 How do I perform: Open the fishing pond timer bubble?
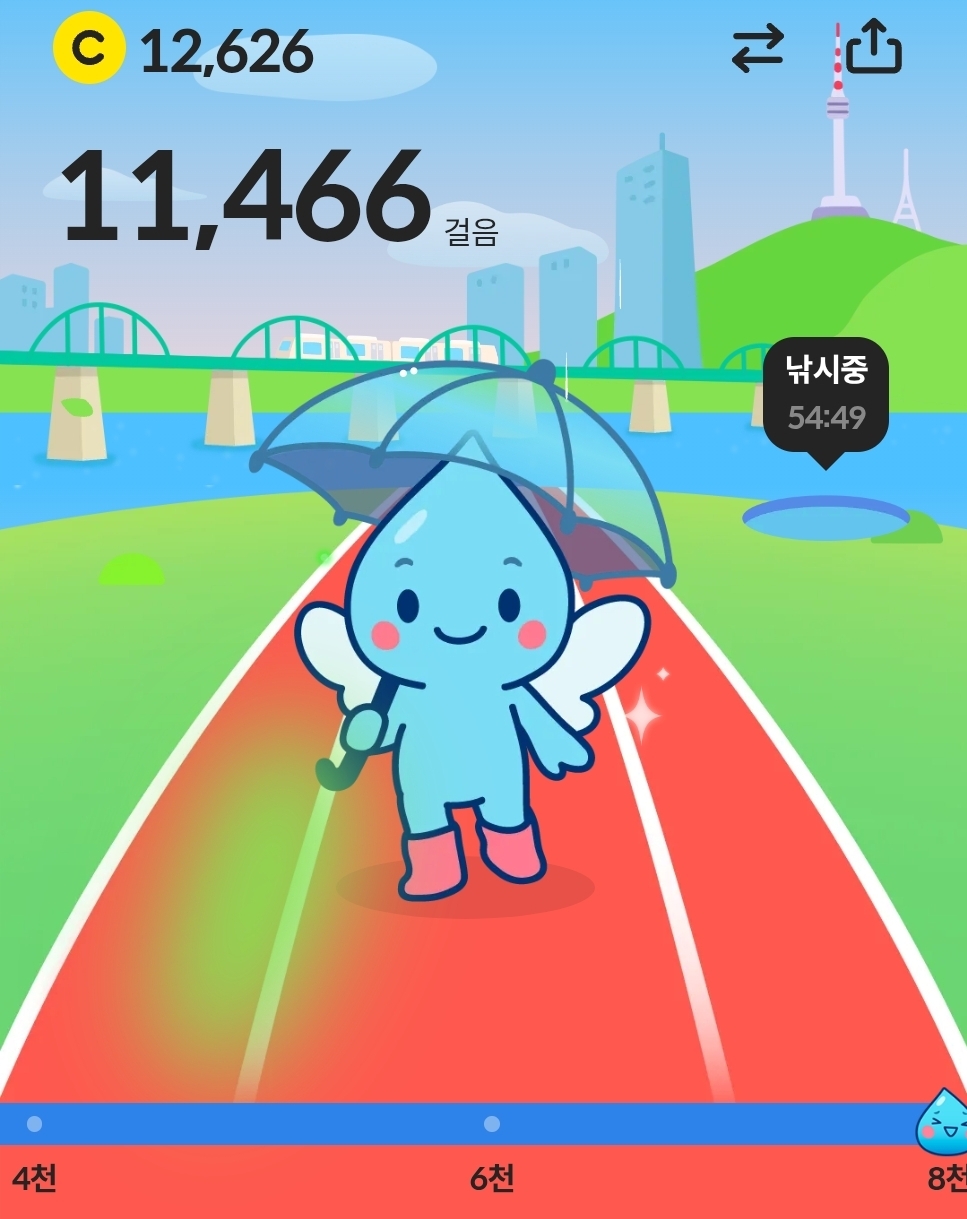[826, 397]
